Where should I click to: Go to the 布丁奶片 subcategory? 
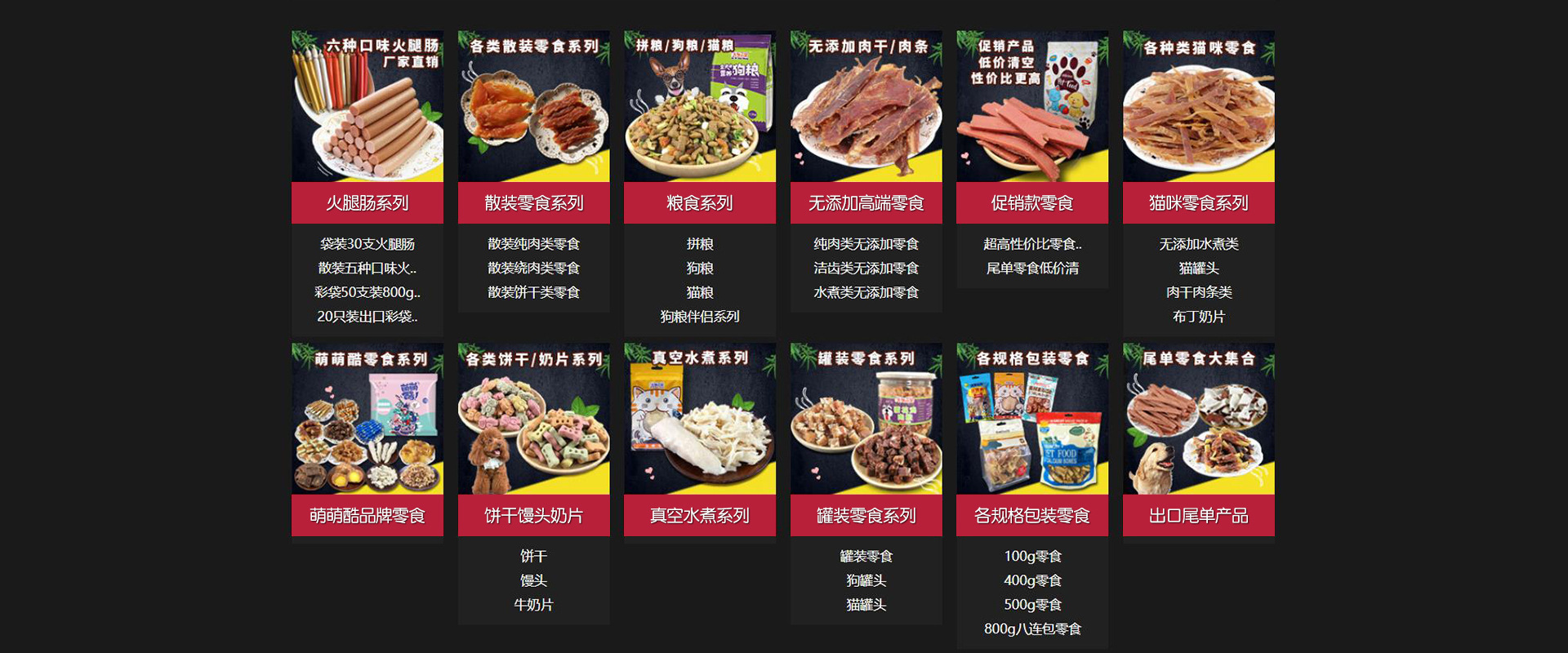(1198, 317)
